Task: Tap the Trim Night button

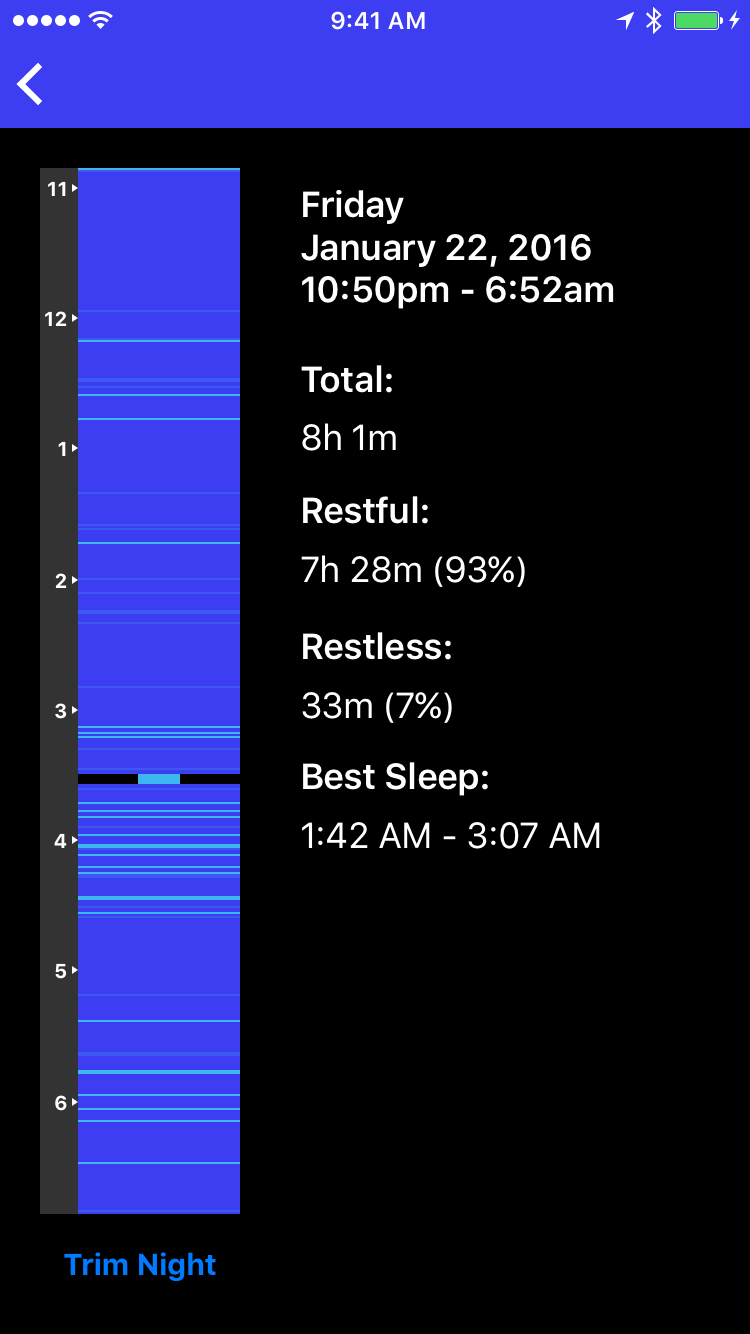Action: [x=140, y=1265]
